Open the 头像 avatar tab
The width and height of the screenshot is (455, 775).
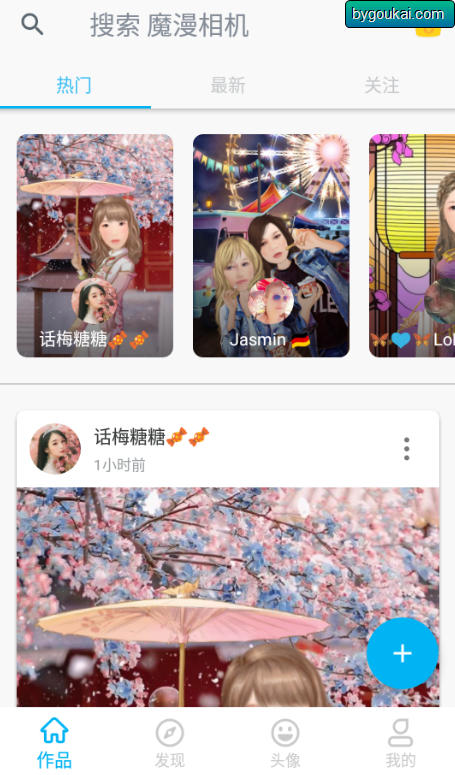pos(285,742)
